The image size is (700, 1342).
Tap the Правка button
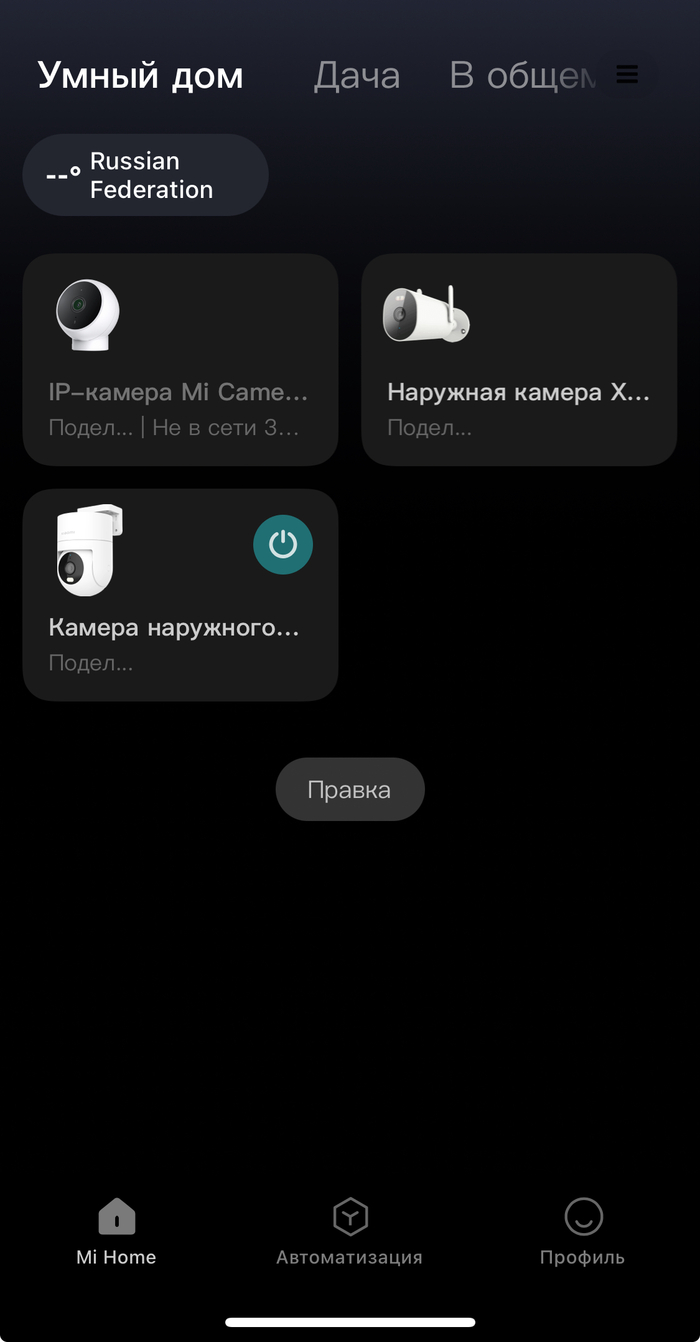point(350,790)
